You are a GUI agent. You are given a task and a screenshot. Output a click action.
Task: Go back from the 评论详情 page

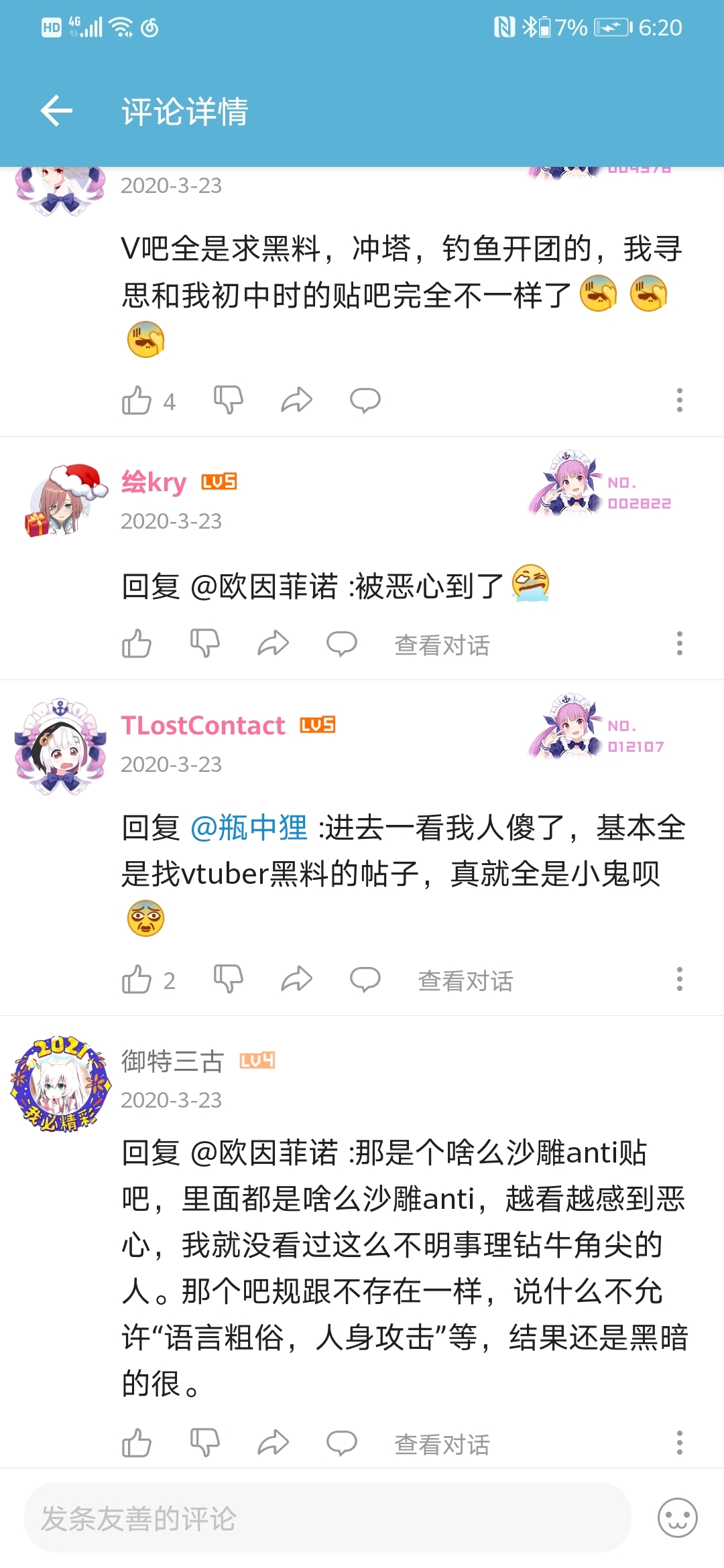pyautogui.click(x=57, y=111)
